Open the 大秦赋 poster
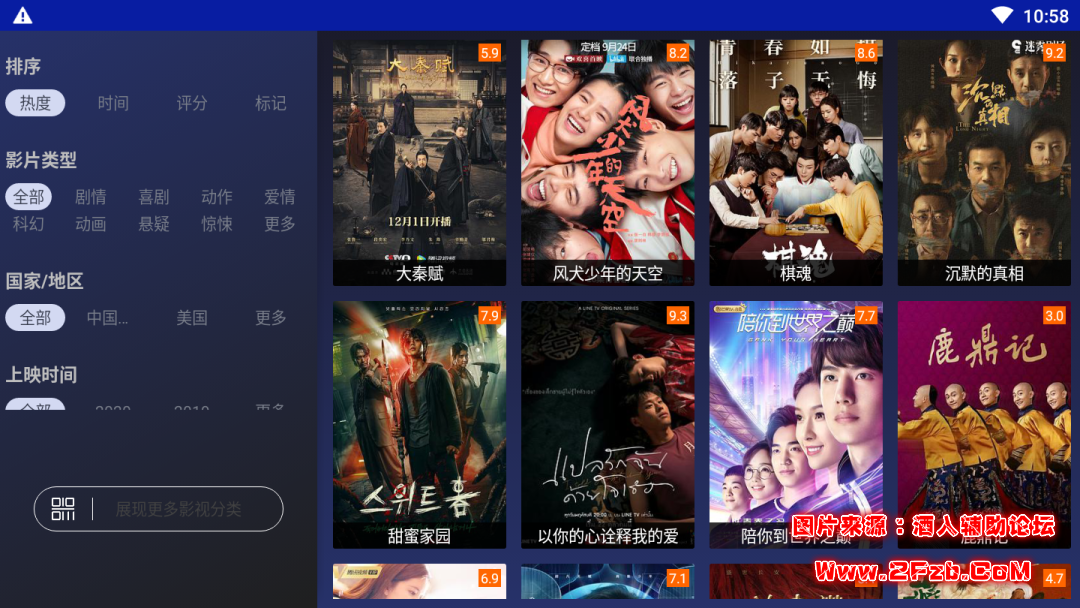The height and width of the screenshot is (608, 1080). click(x=419, y=163)
